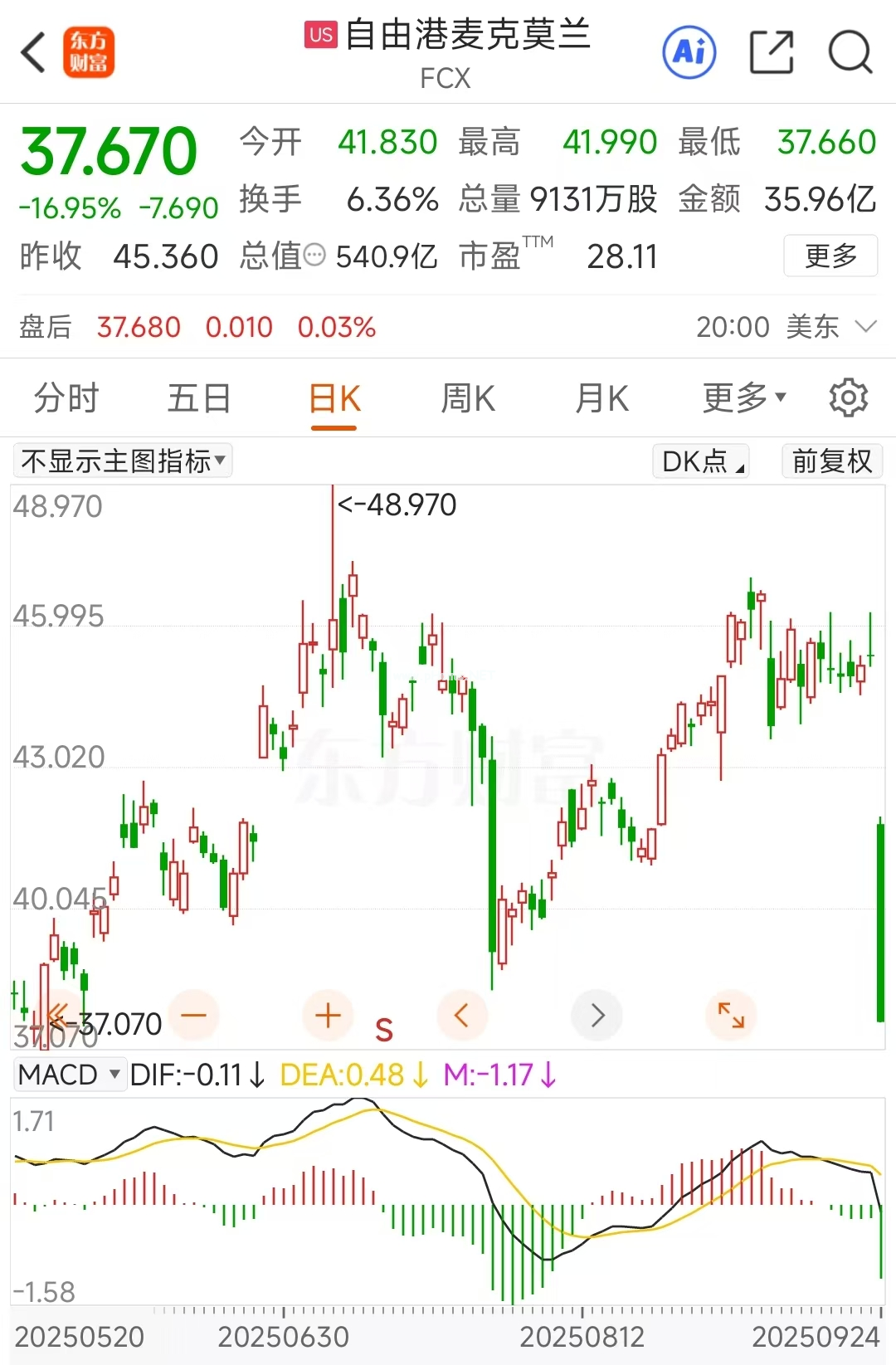This screenshot has width=896, height=1365.
Task: Go back using the top-left arrow
Action: click(33, 53)
